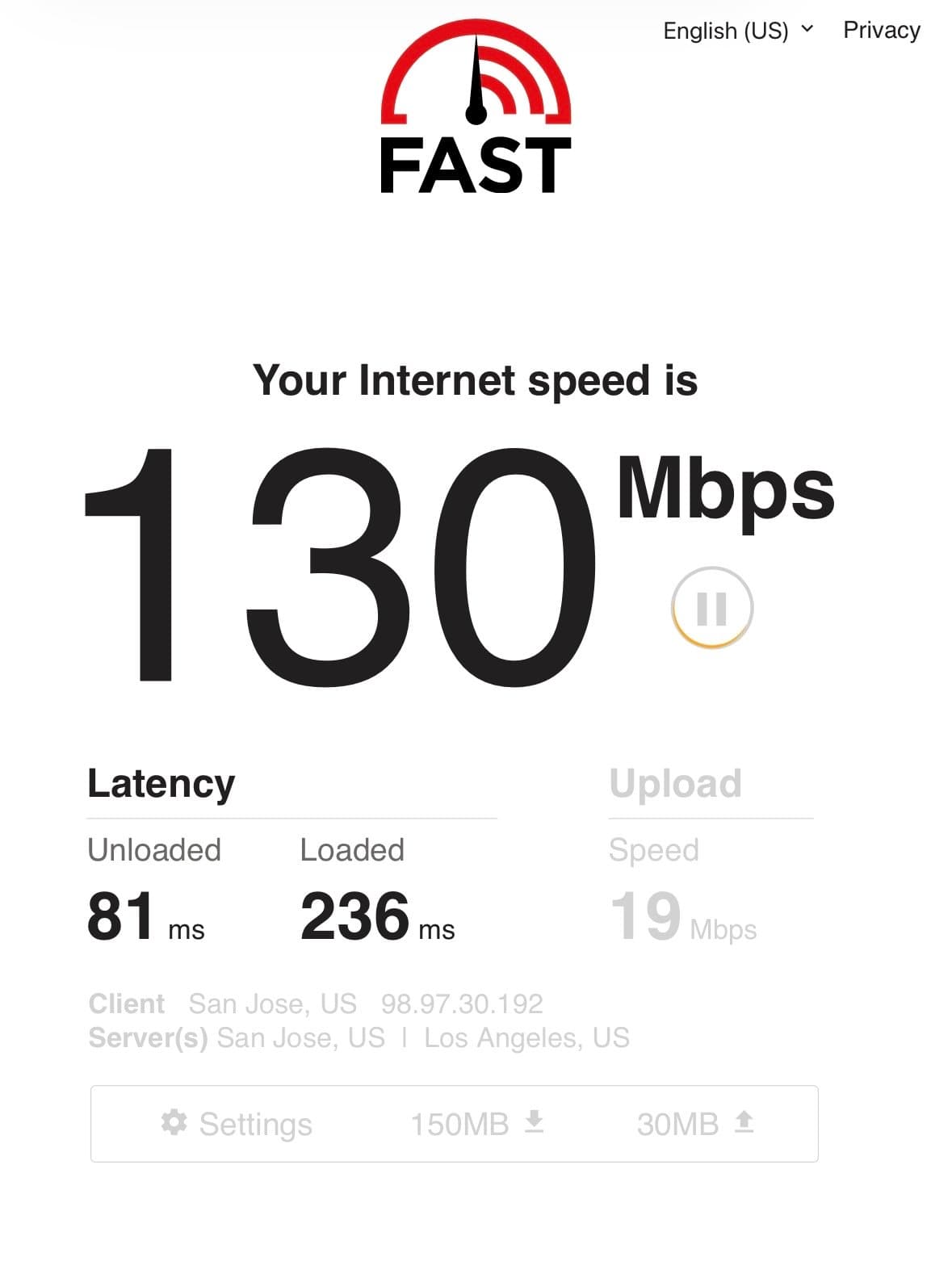Image resolution: width=952 pixels, height=1278 pixels.
Task: Pause the running speed test
Action: point(711,608)
